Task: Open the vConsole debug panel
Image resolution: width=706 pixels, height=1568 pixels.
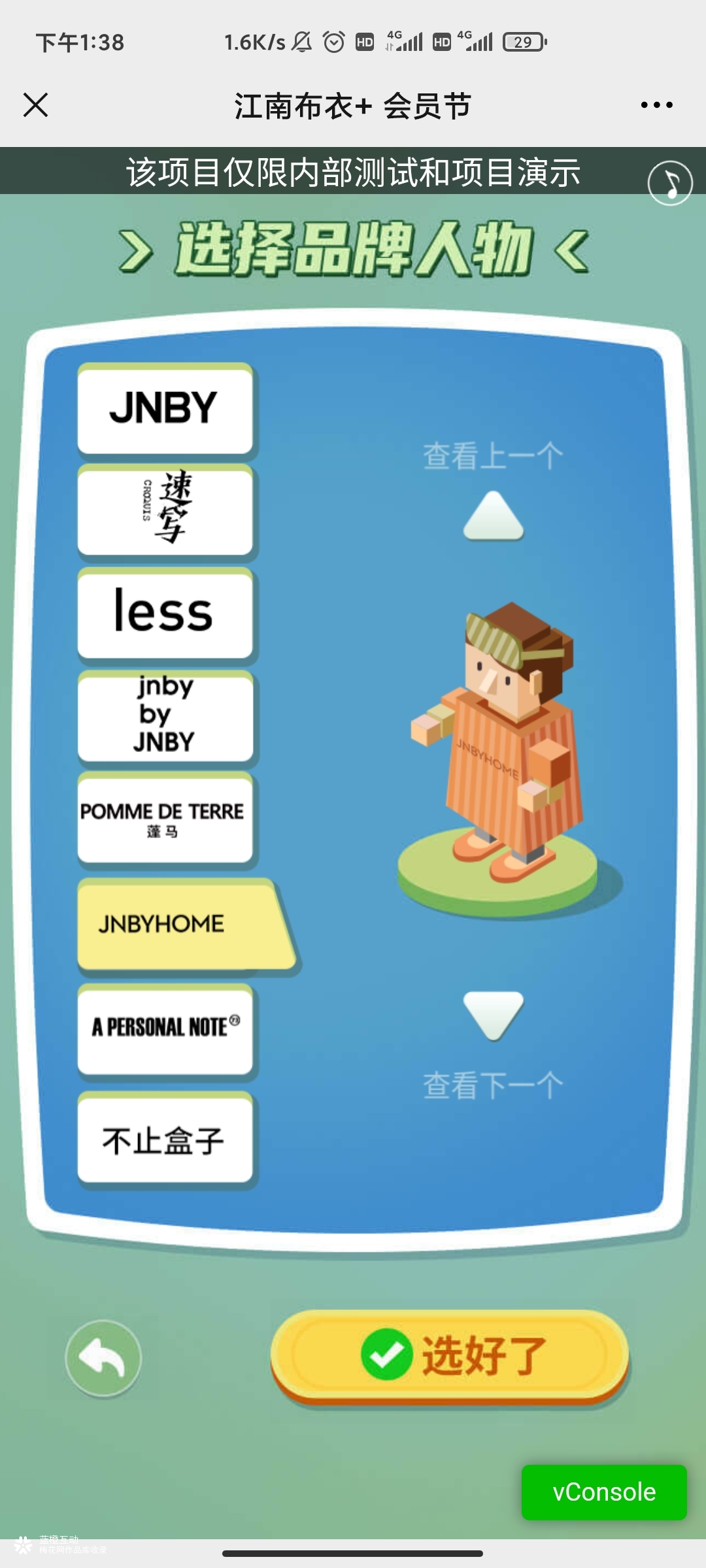Action: click(604, 1492)
